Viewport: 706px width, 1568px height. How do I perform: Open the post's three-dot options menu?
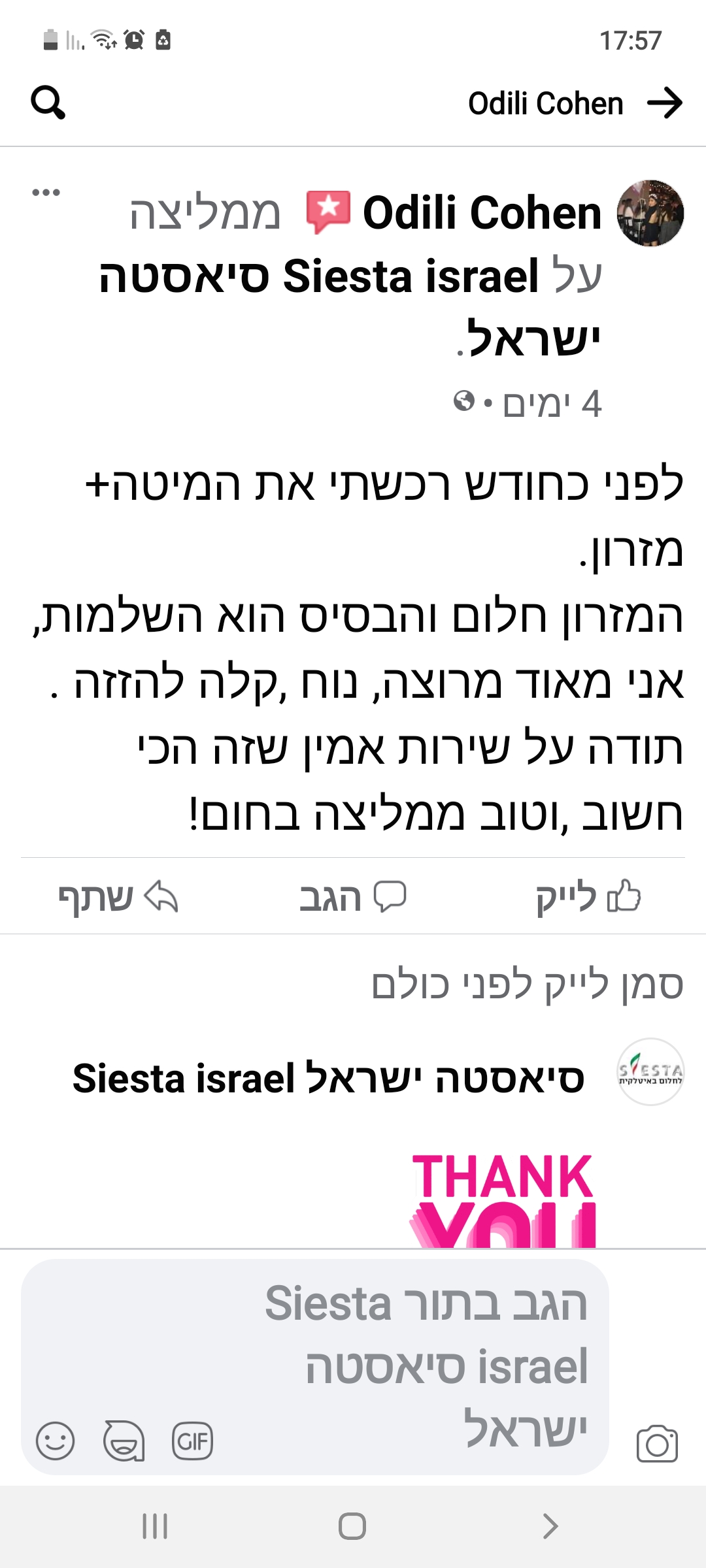point(46,193)
